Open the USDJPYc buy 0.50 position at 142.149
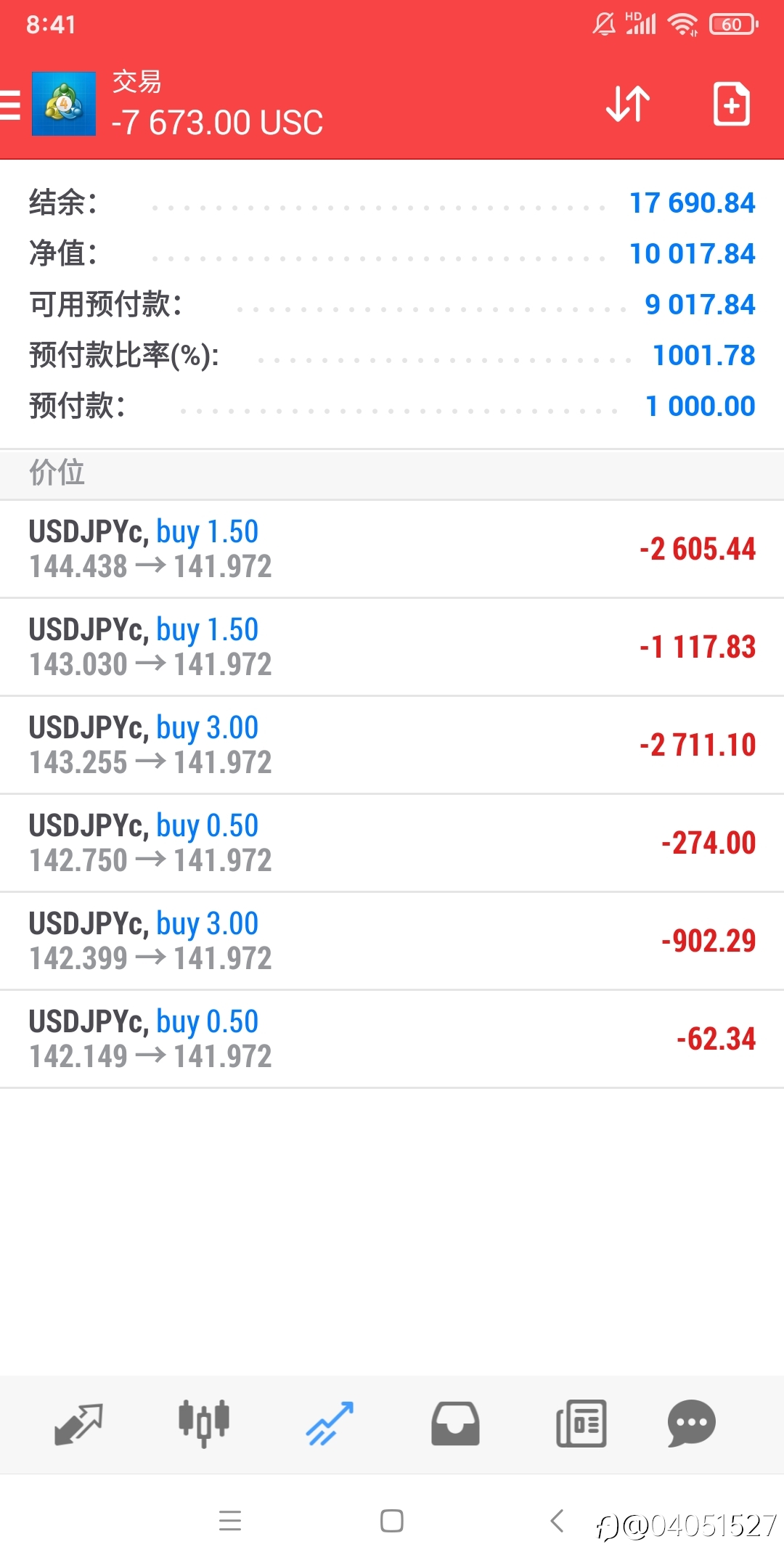The image size is (784, 1568). (x=392, y=1039)
